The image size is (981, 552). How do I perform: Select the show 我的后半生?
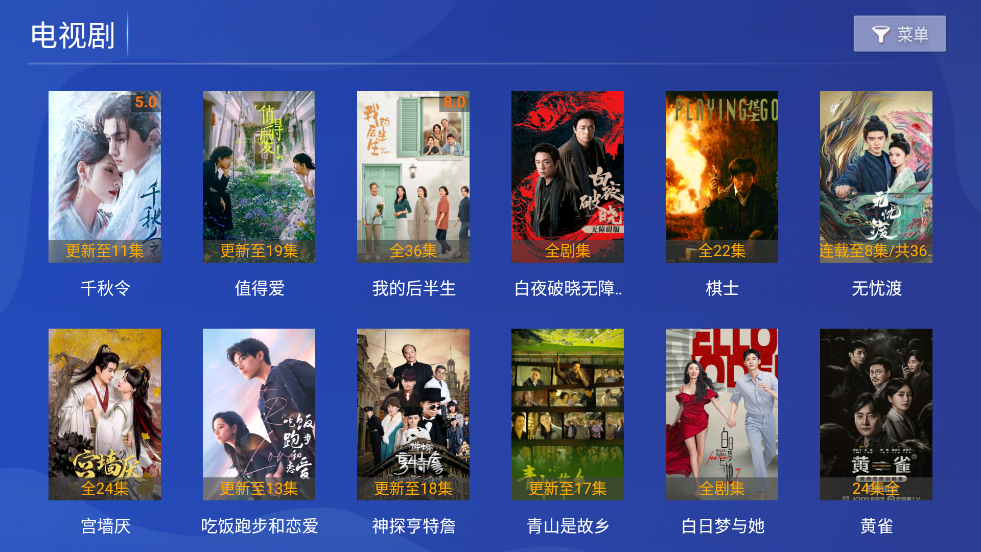click(413, 177)
